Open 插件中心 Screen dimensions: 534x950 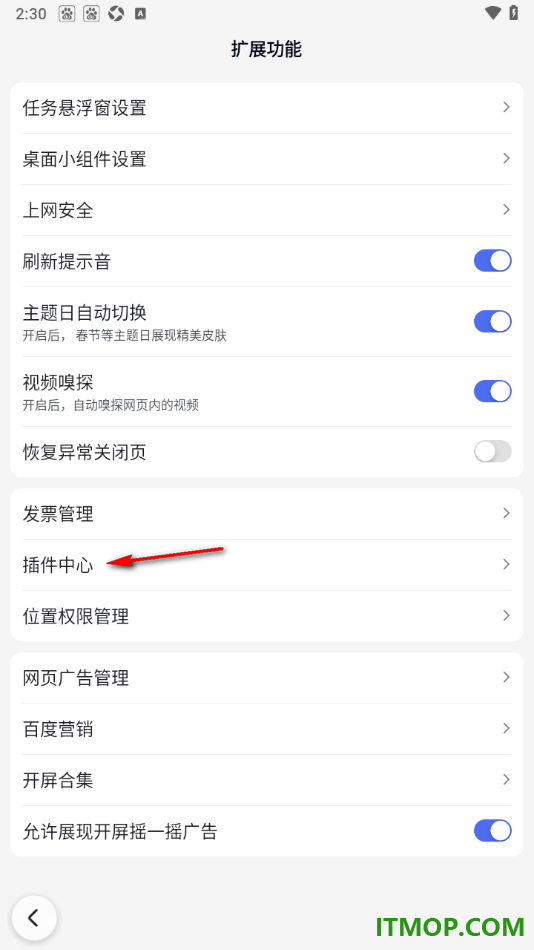pyautogui.click(x=267, y=565)
